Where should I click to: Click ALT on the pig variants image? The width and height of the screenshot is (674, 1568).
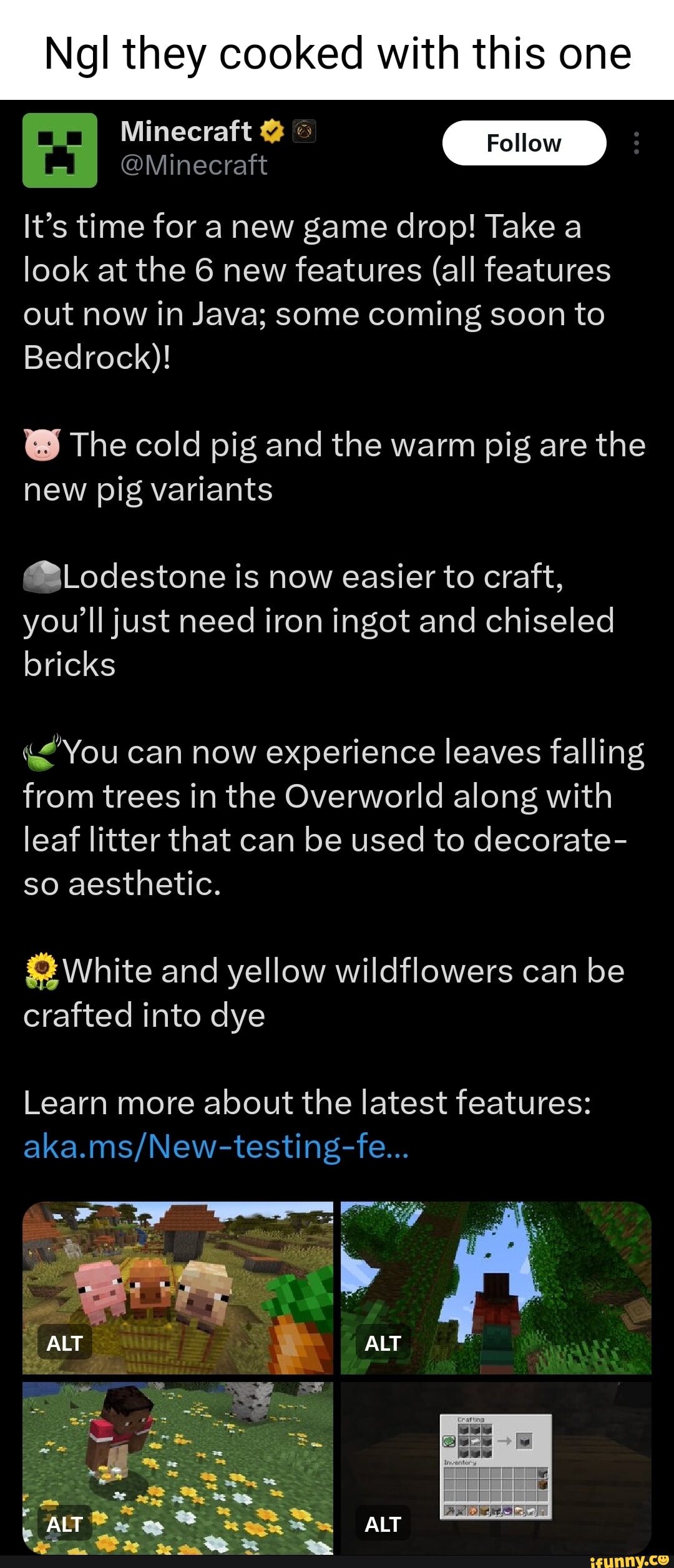[64, 1343]
